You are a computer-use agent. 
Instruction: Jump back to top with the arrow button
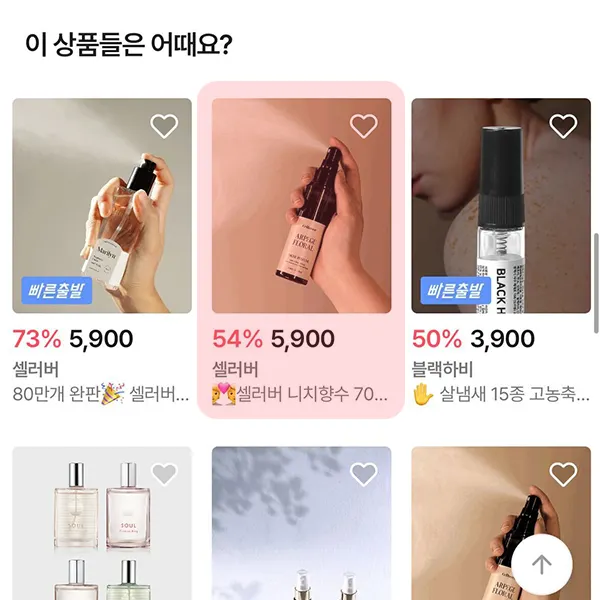(x=541, y=565)
